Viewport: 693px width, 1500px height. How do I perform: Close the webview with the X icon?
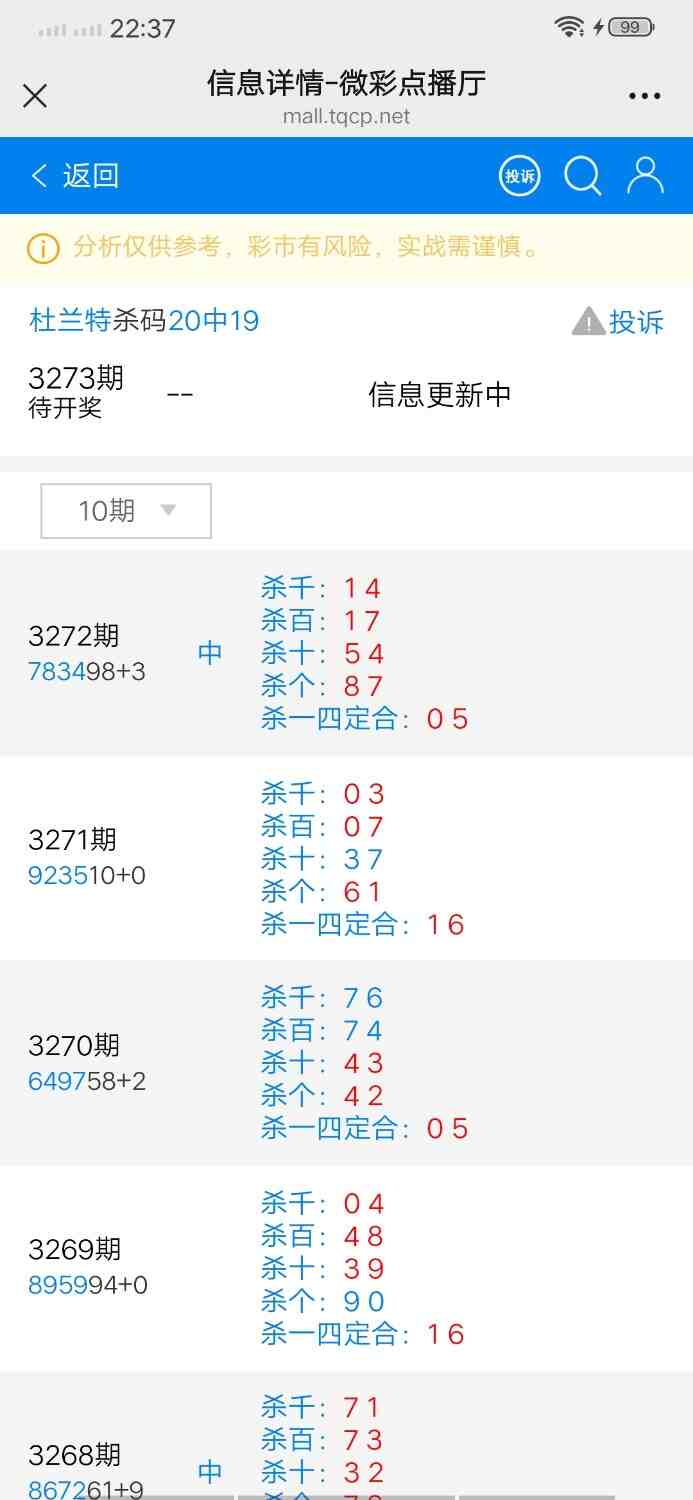(x=35, y=96)
